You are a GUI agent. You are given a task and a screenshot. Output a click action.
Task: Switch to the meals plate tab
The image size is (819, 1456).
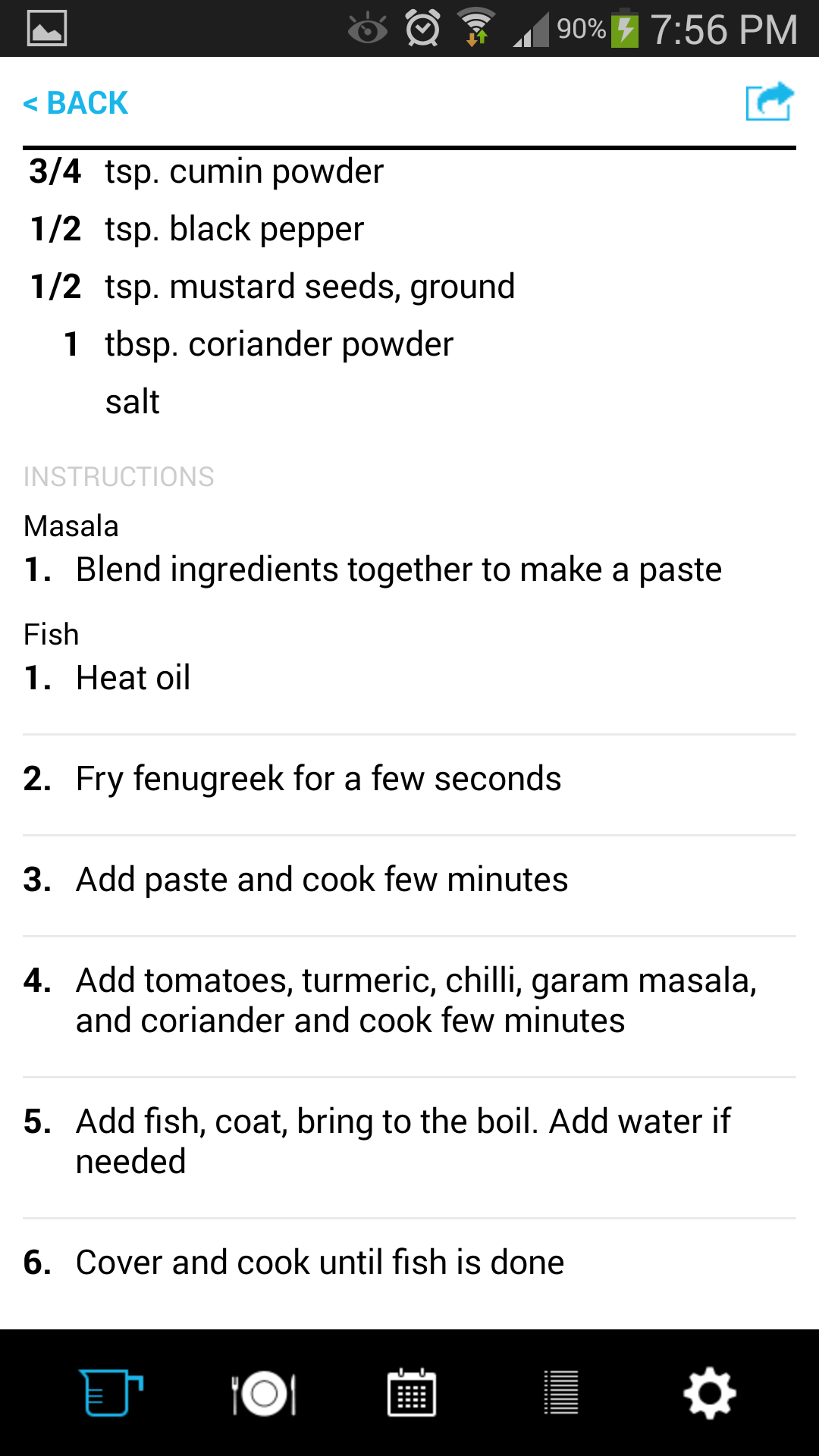pyautogui.click(x=263, y=1393)
